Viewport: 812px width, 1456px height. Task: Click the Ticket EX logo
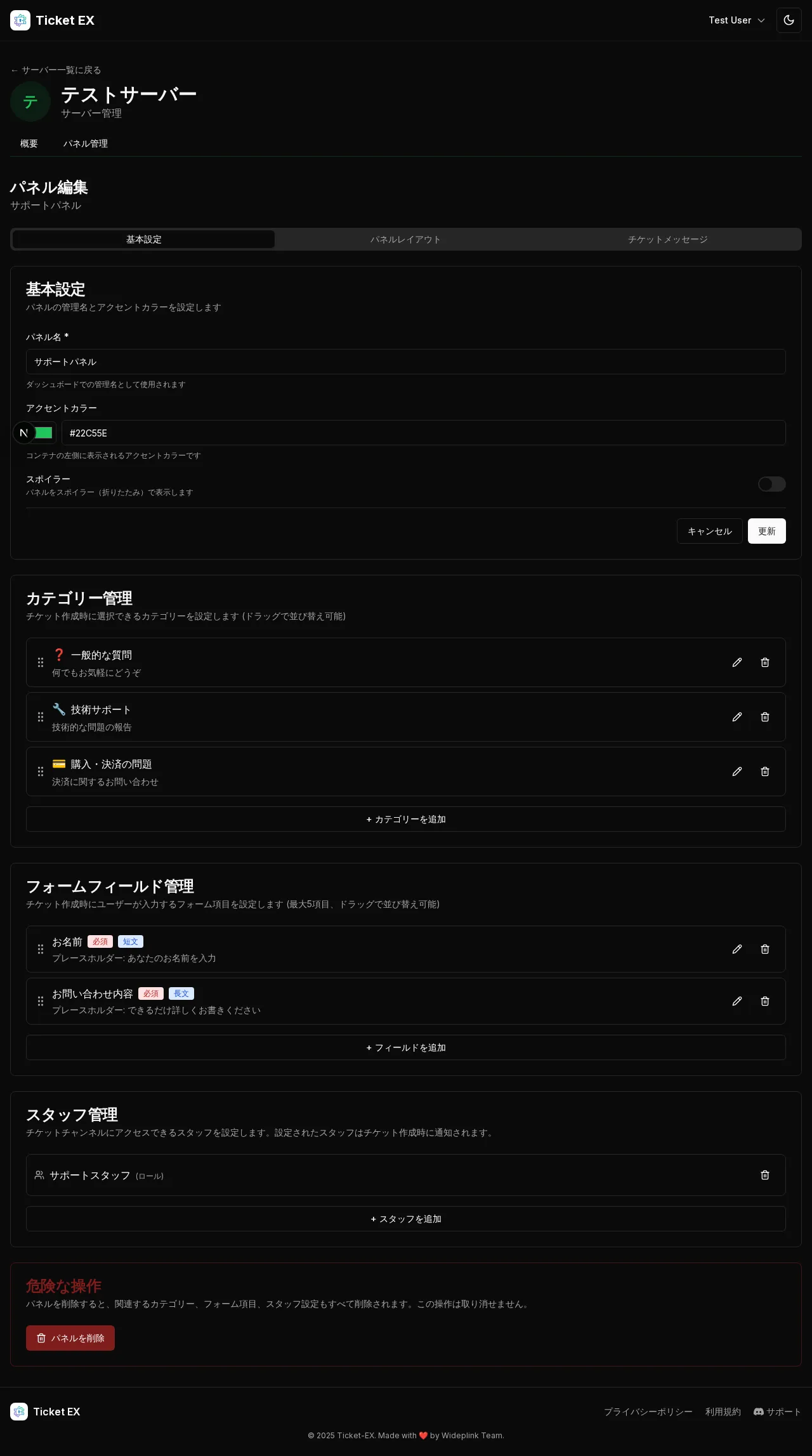tap(53, 20)
